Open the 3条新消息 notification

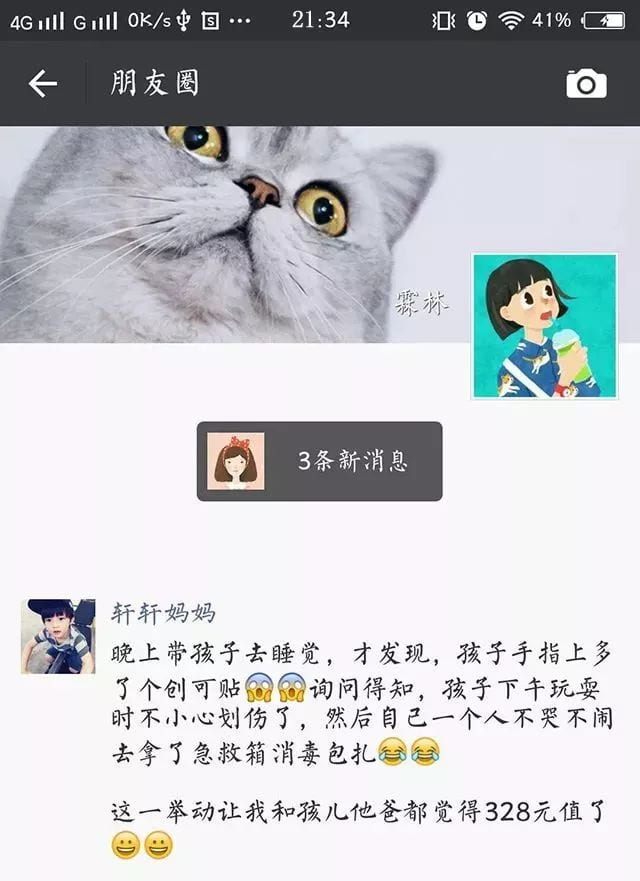[319, 461]
